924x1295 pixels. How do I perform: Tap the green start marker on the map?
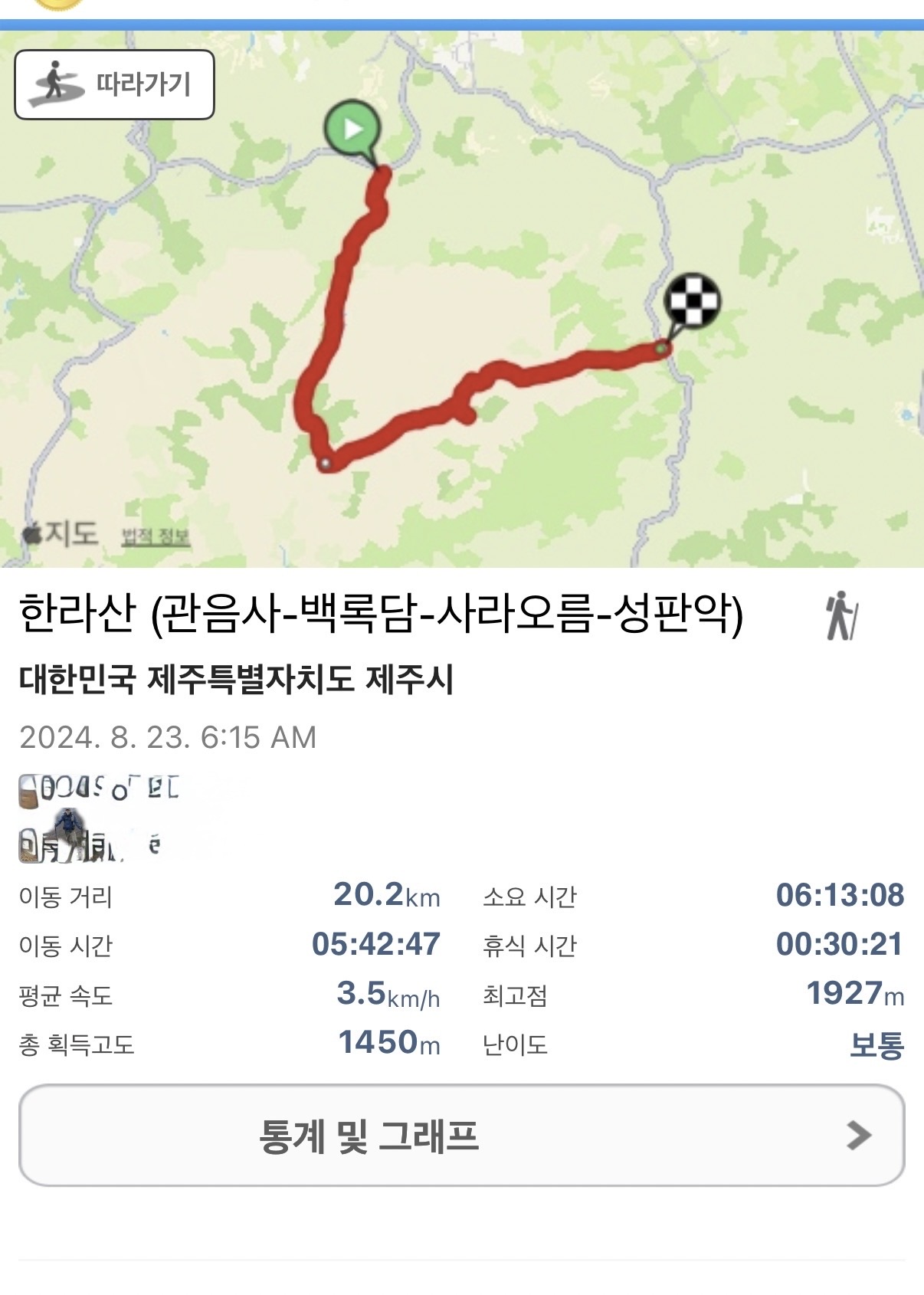click(352, 130)
